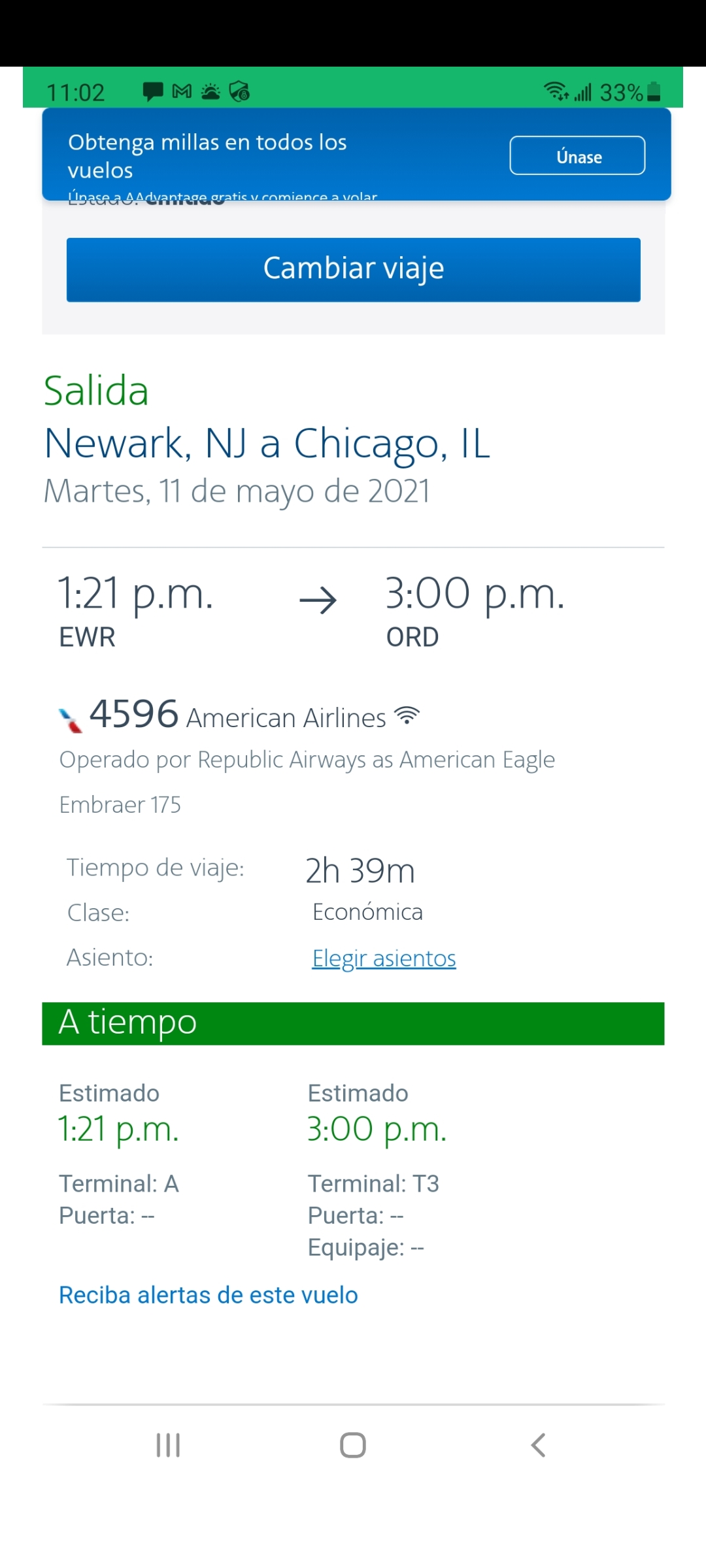Tap Reciba alertas de este vuelo

click(209, 1295)
